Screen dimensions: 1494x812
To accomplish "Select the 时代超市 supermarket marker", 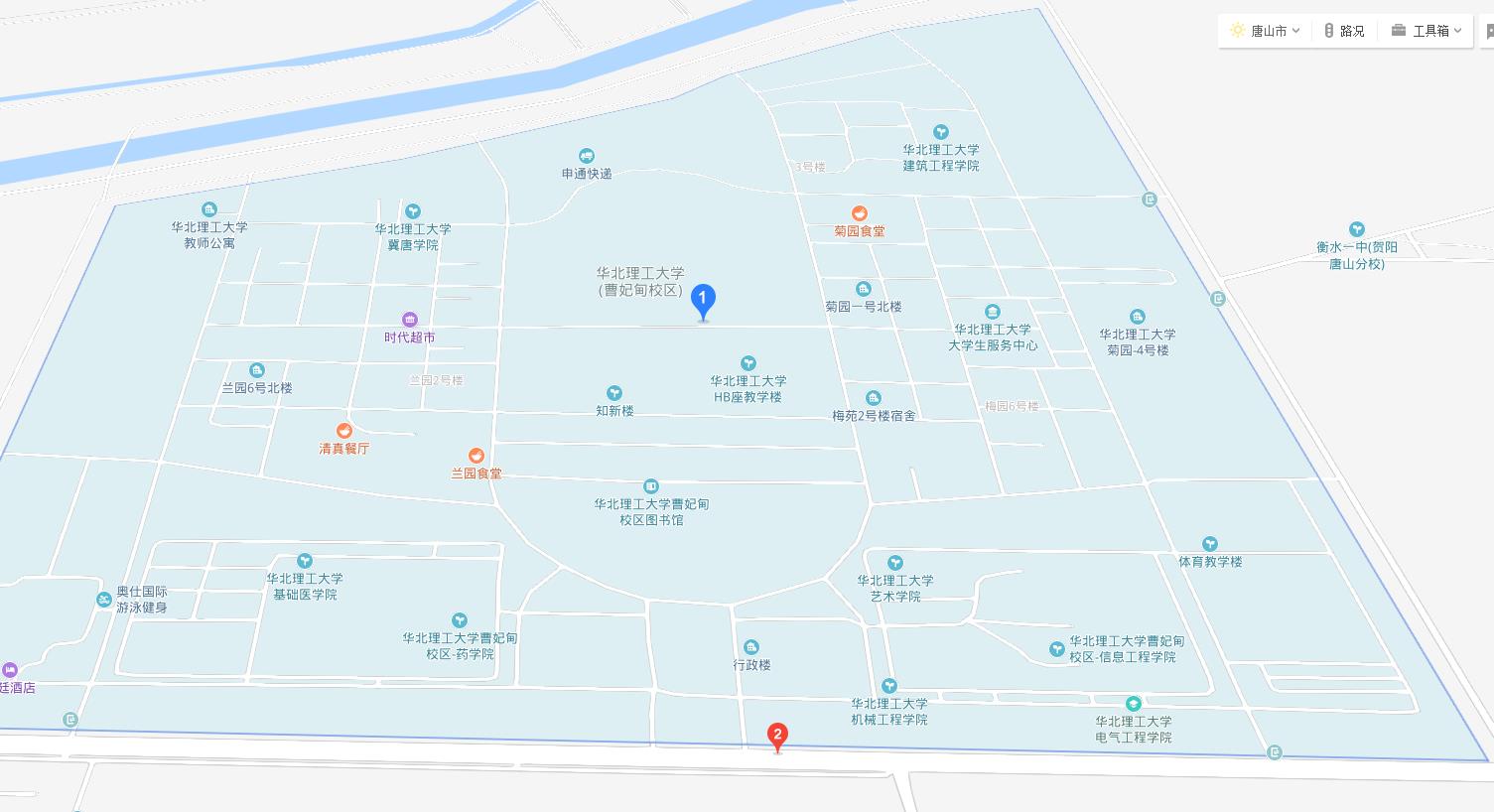I will tap(410, 320).
